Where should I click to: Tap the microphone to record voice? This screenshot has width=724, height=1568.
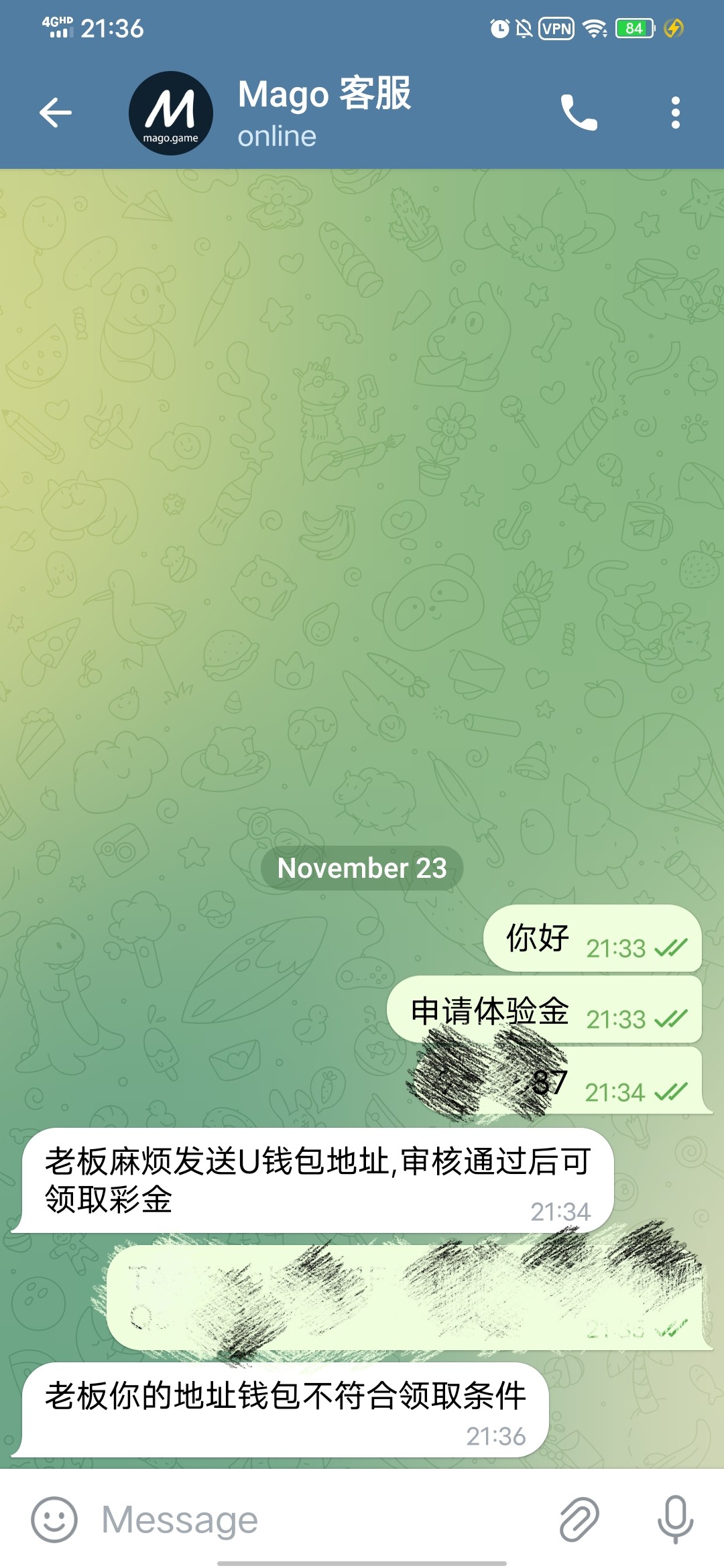tap(674, 1519)
